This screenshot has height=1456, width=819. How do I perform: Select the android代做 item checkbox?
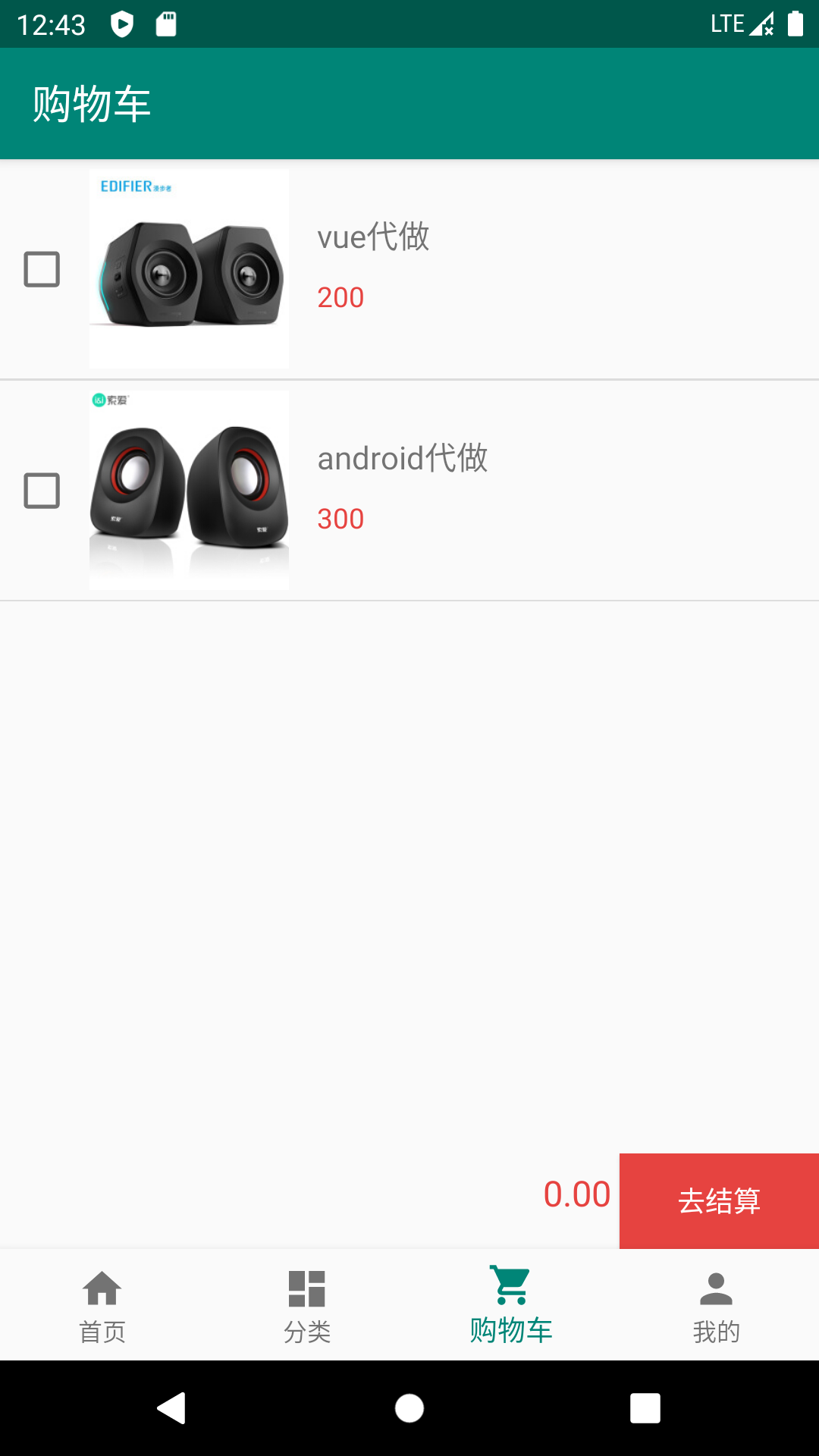pyautogui.click(x=42, y=491)
